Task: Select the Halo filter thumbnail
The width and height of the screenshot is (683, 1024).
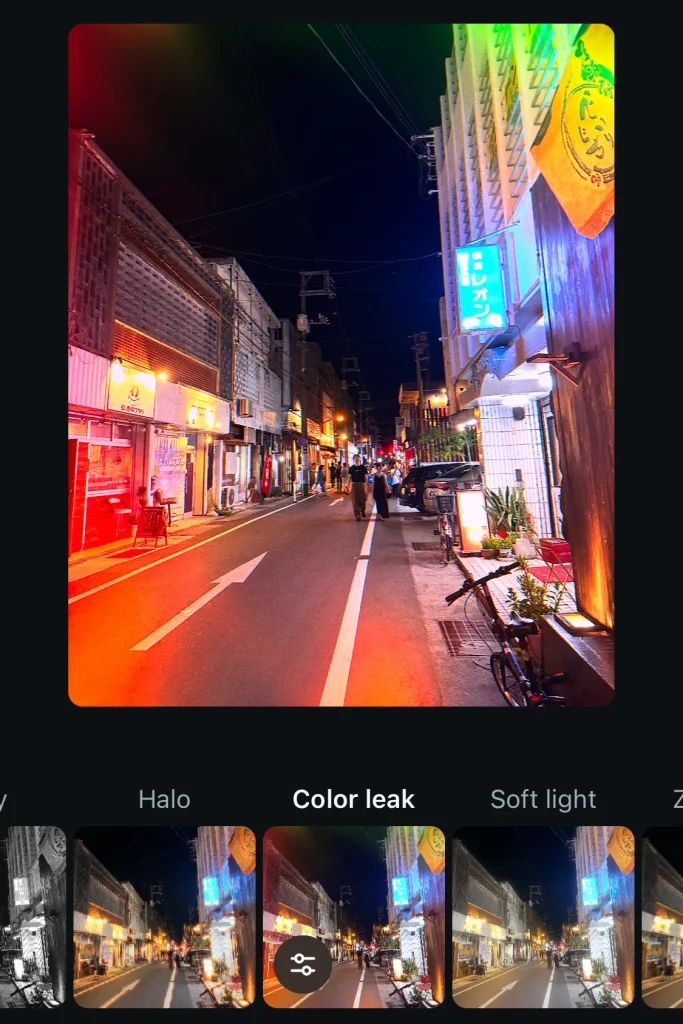Action: 164,915
